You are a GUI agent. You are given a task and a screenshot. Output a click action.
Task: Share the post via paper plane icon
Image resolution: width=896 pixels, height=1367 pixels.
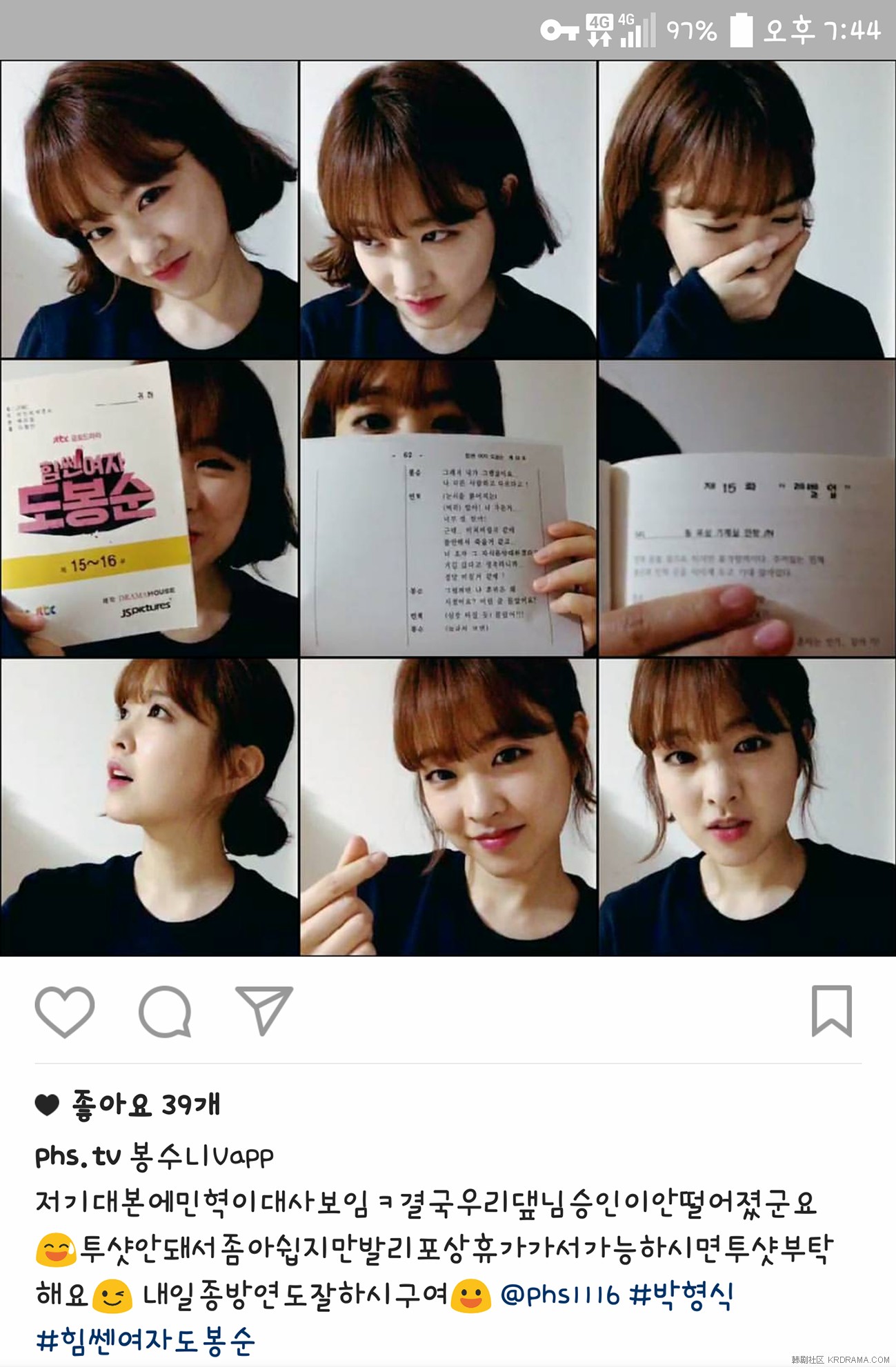263,1010
